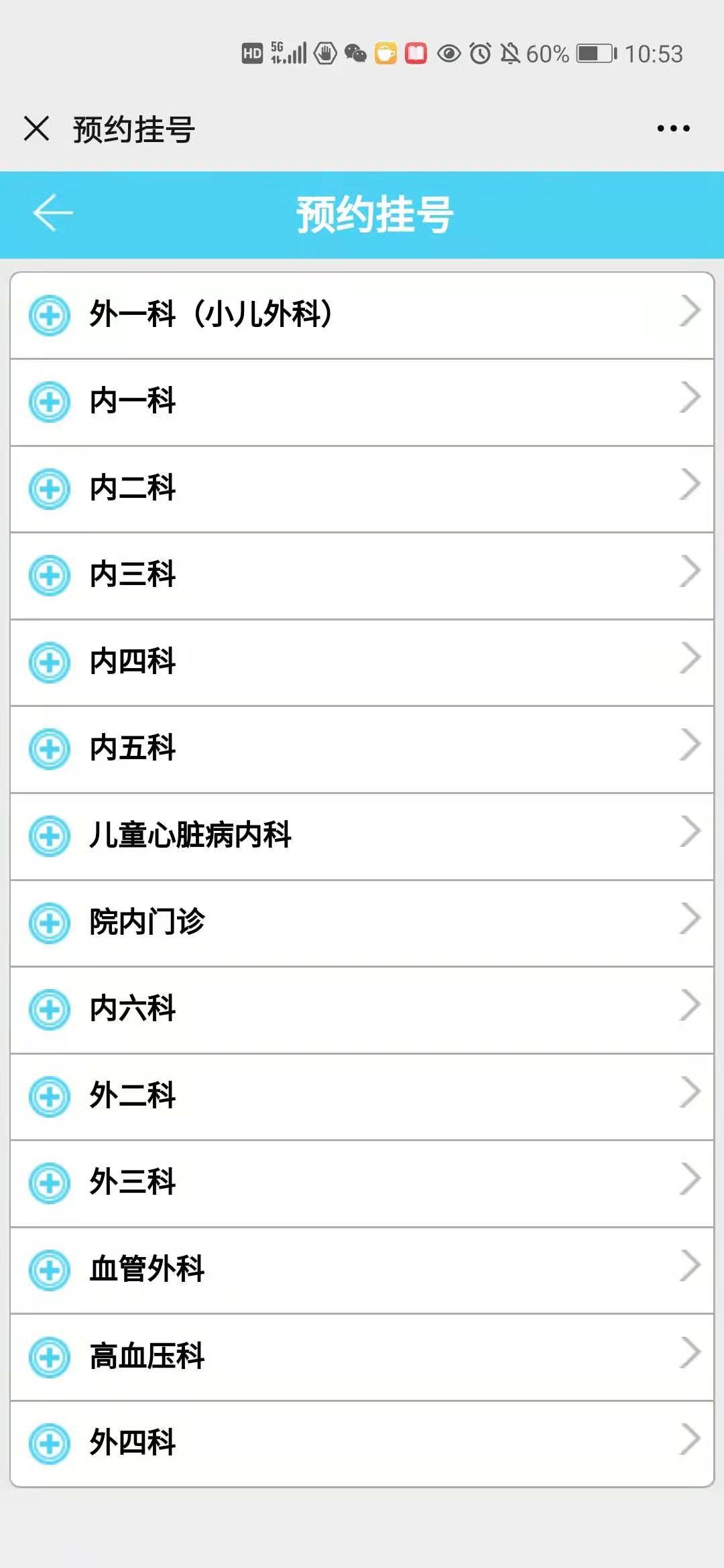
Task: Select the 内一科 department
Action: pyautogui.click(x=362, y=401)
